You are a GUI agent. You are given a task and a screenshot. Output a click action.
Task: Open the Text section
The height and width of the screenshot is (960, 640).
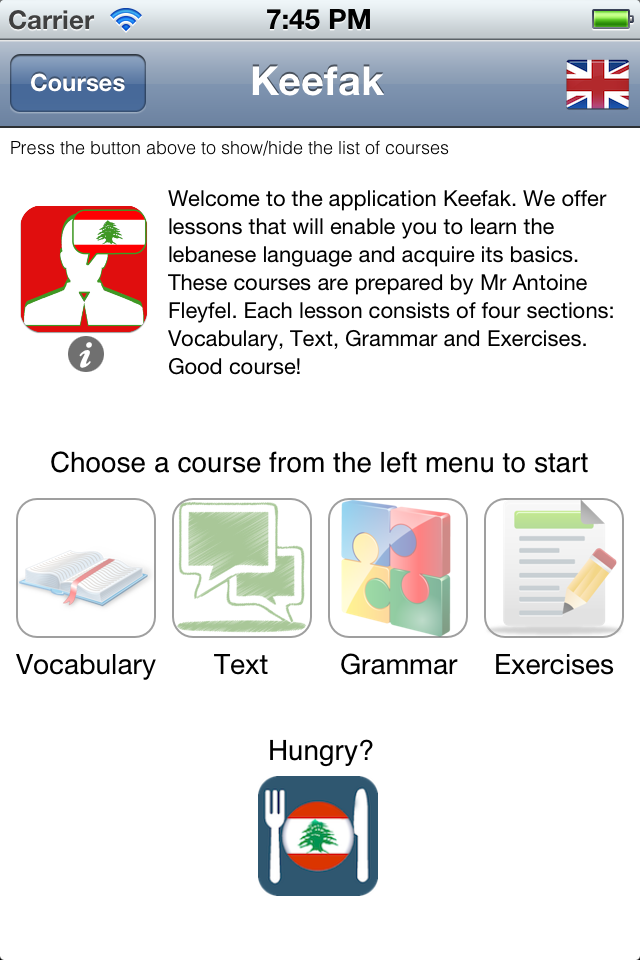pyautogui.click(x=242, y=568)
